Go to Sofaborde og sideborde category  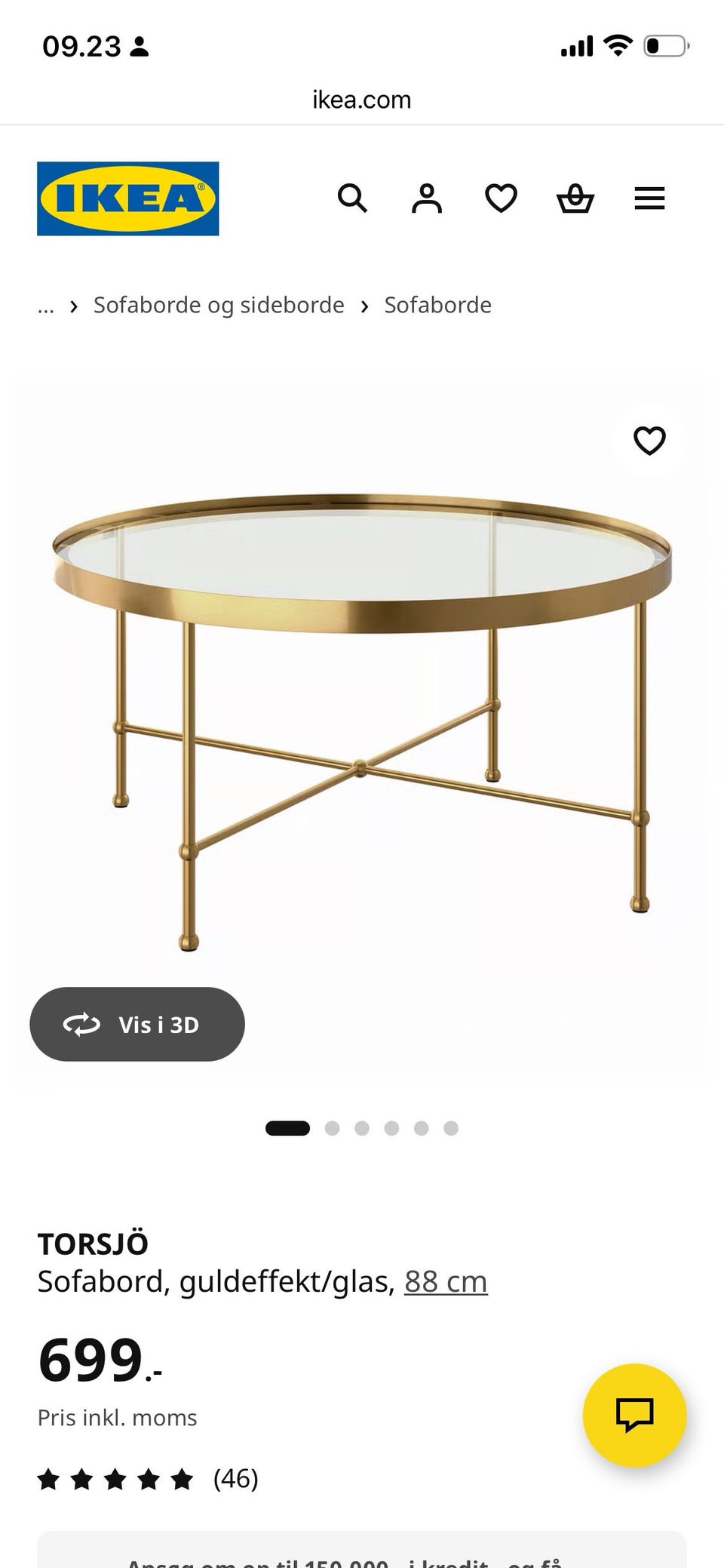[218, 305]
